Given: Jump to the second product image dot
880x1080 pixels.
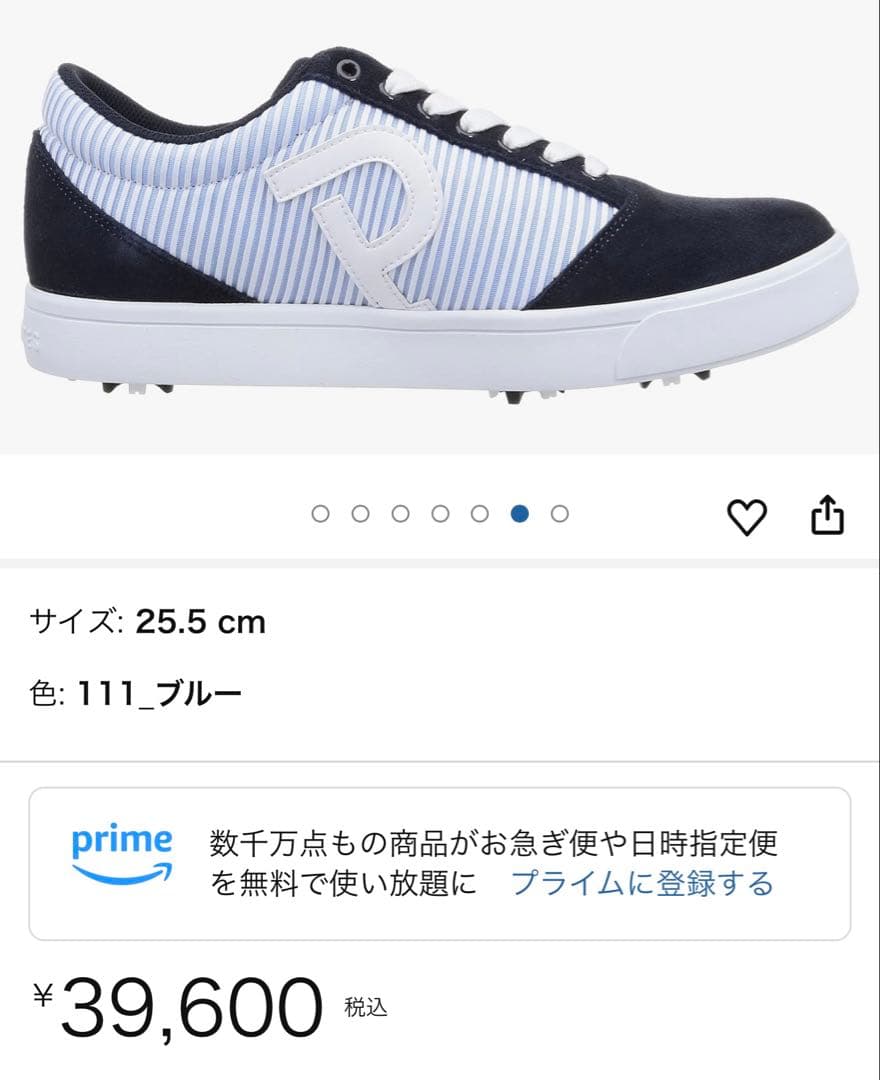Looking at the screenshot, I should pyautogui.click(x=360, y=513).
